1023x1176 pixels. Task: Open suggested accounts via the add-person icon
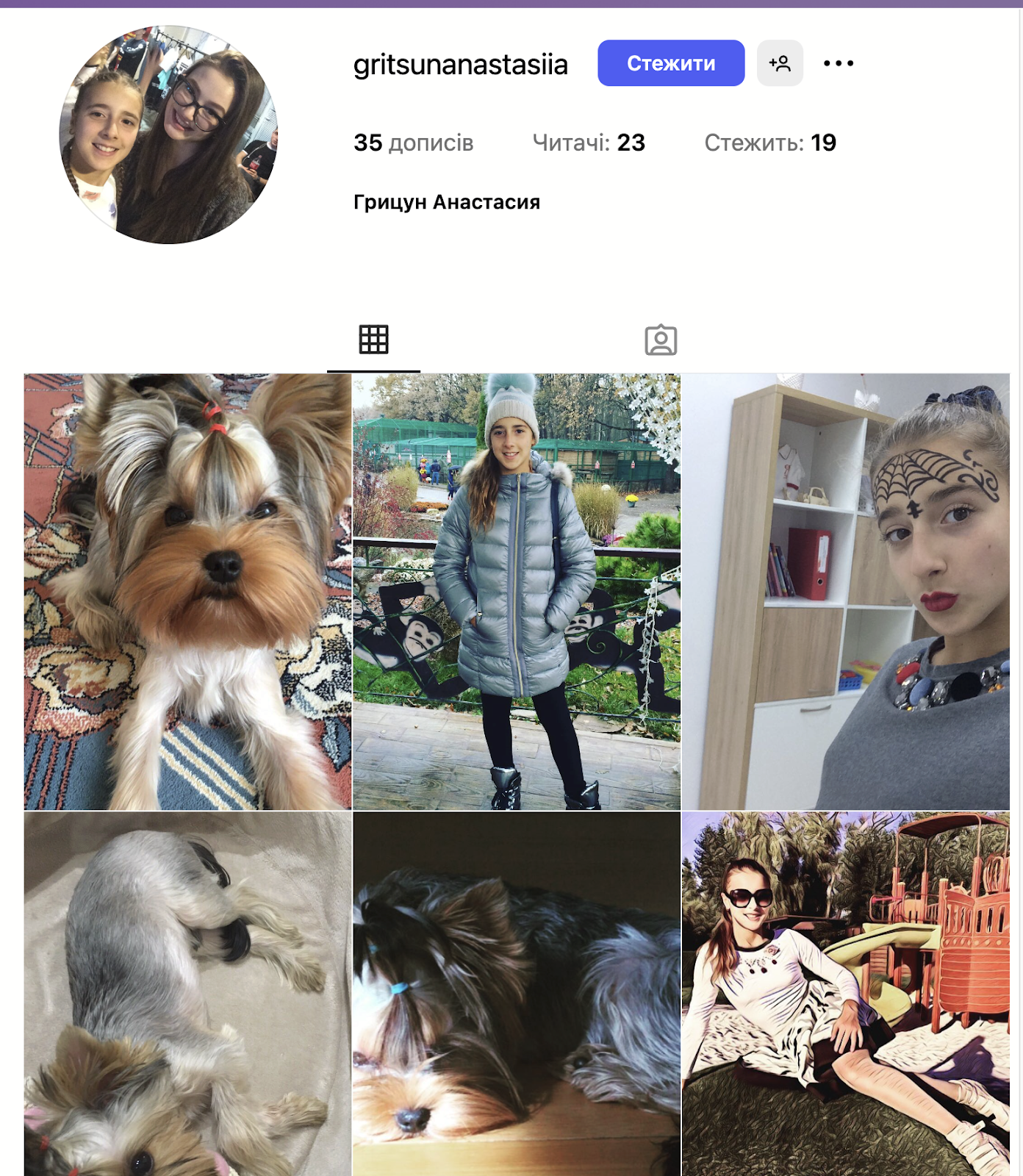(779, 63)
